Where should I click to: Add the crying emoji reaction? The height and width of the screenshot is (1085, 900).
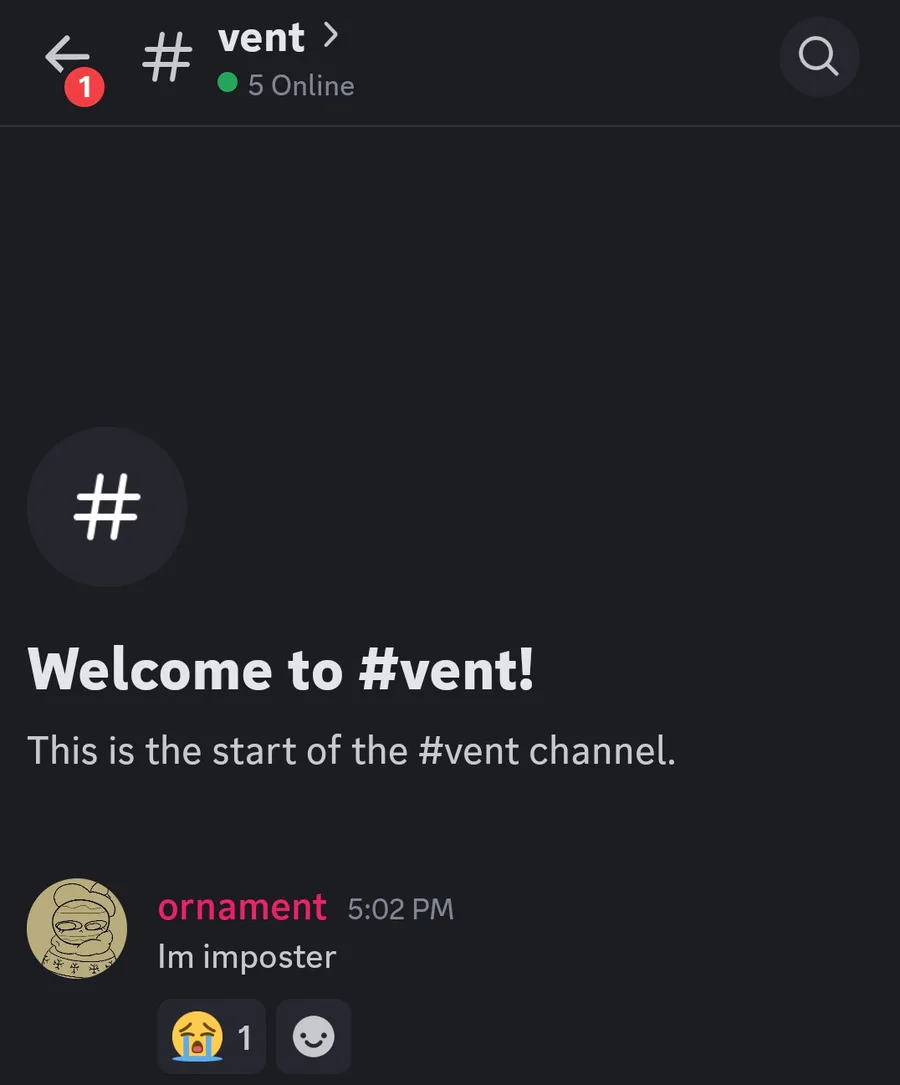click(211, 1038)
